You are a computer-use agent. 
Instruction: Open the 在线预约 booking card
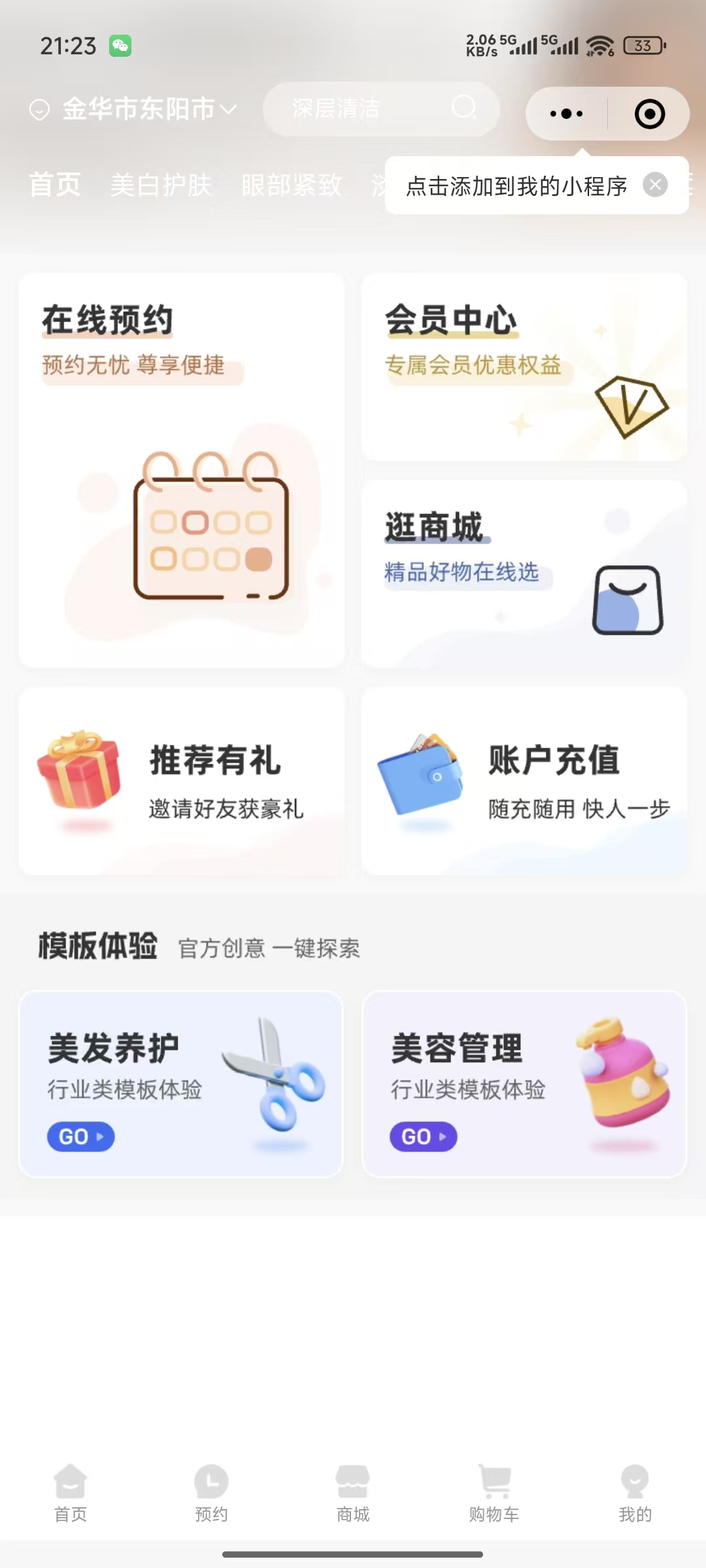(x=182, y=470)
